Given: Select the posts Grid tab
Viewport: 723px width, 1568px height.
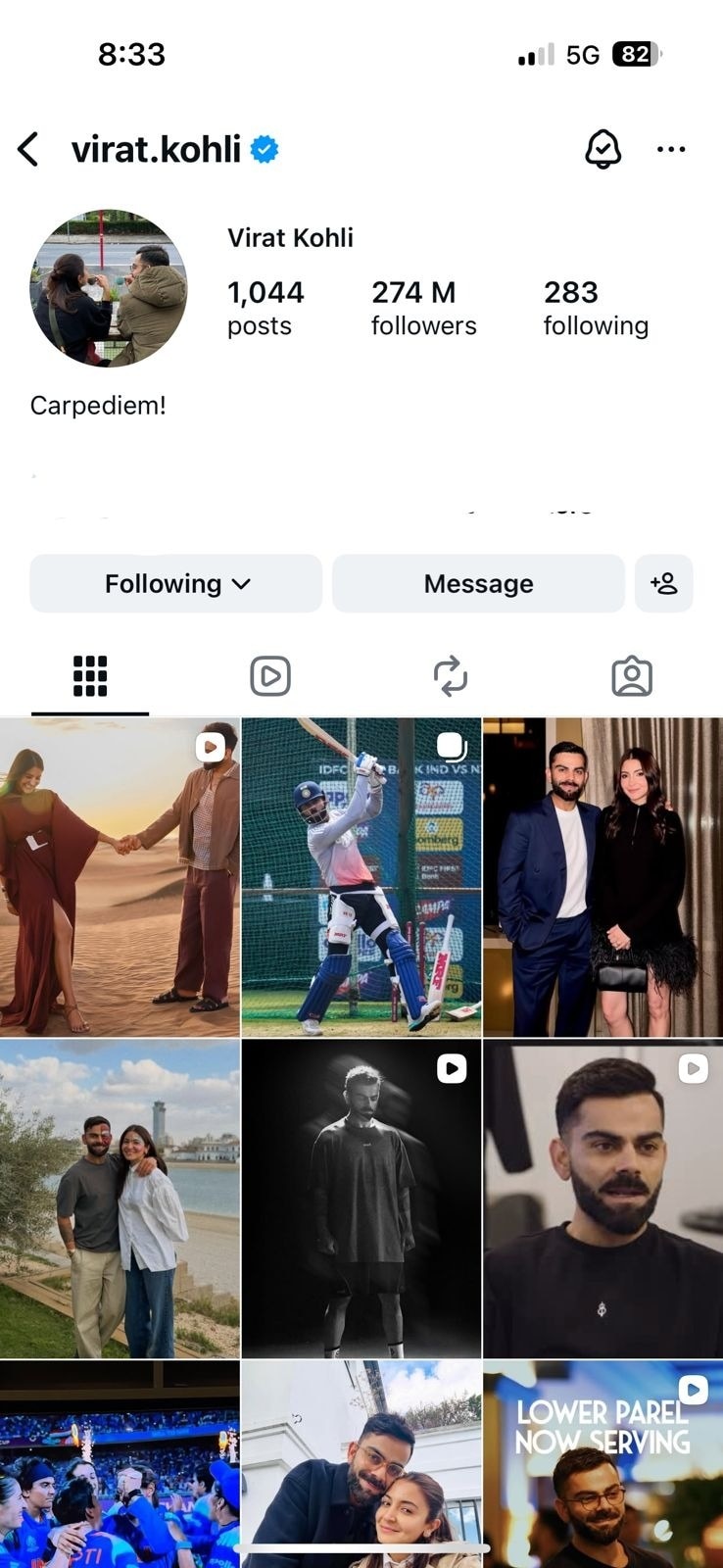Looking at the screenshot, I should [x=90, y=675].
